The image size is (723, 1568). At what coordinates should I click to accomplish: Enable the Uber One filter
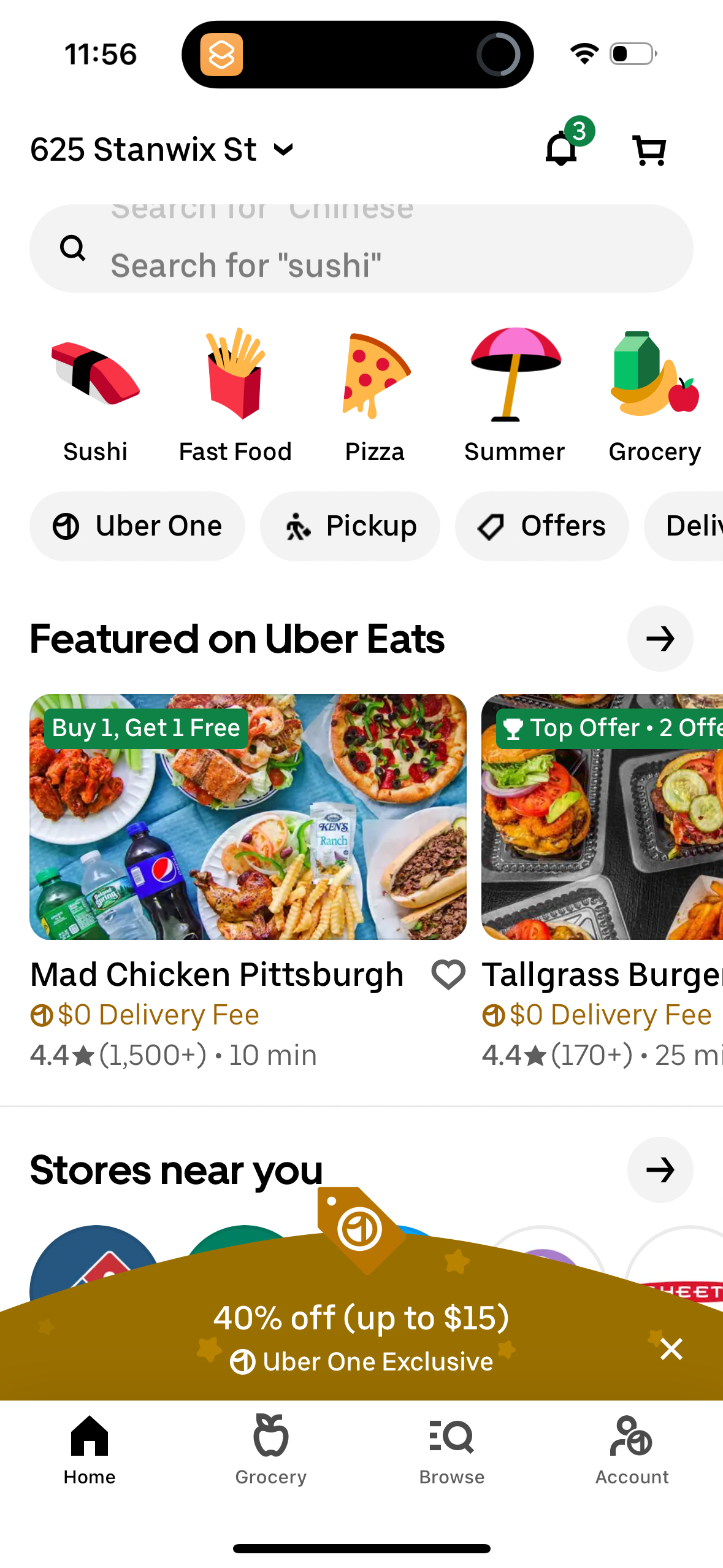click(137, 526)
